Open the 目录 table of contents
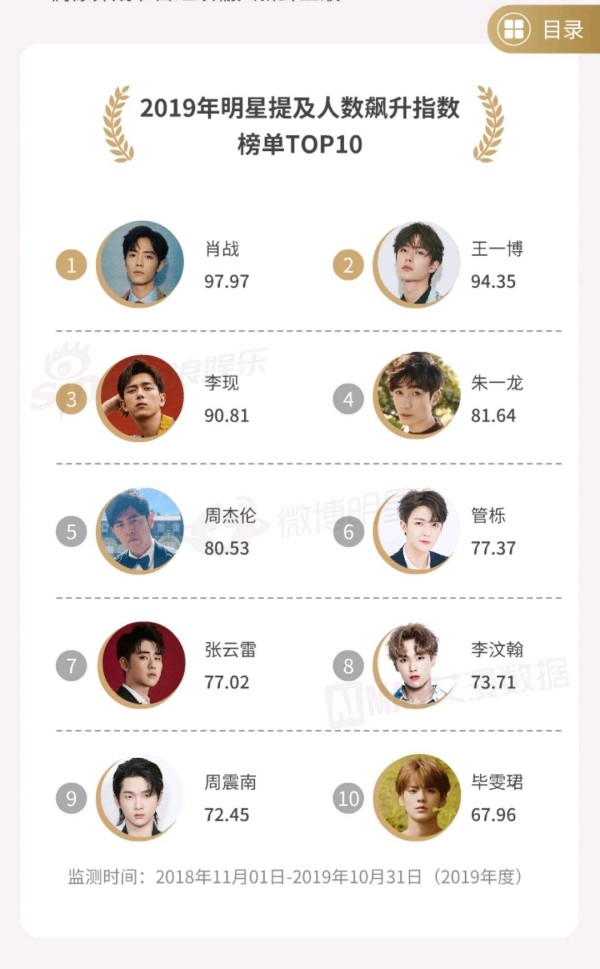Viewport: 600px width, 969px height. click(545, 29)
